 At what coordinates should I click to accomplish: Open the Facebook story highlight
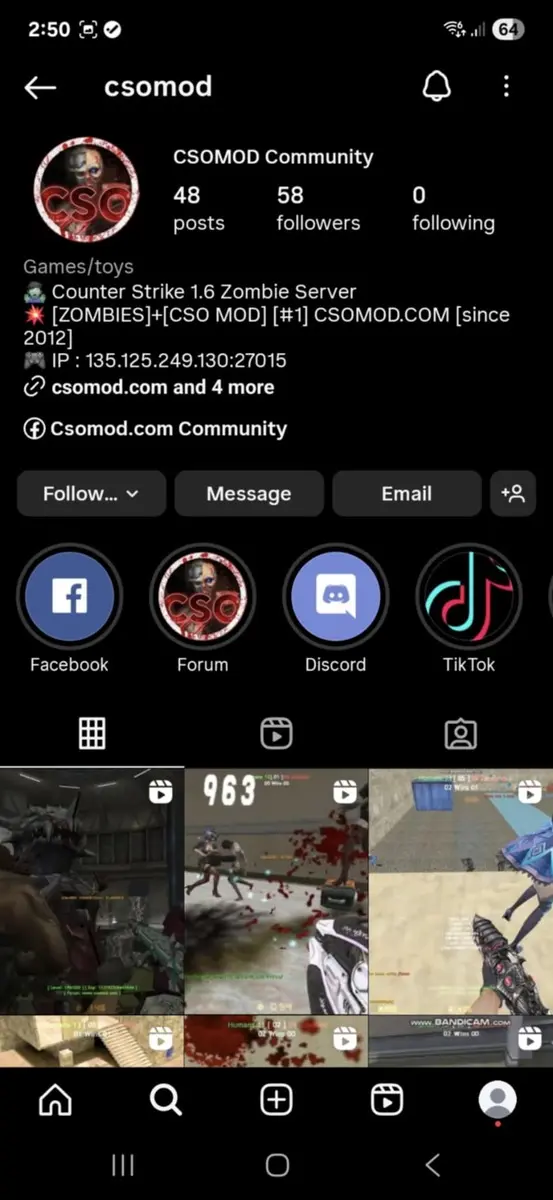69,597
